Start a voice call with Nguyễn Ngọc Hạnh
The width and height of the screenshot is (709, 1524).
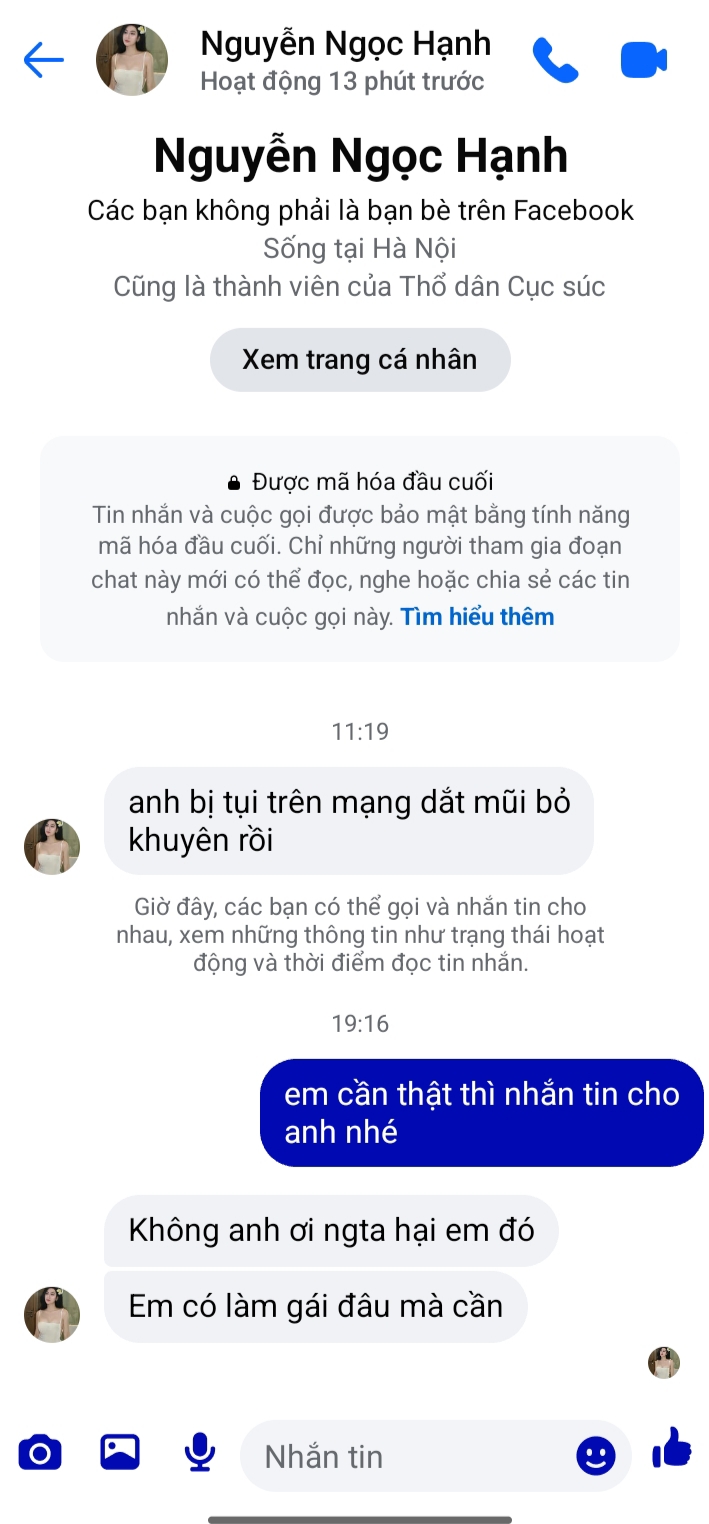click(x=555, y=60)
